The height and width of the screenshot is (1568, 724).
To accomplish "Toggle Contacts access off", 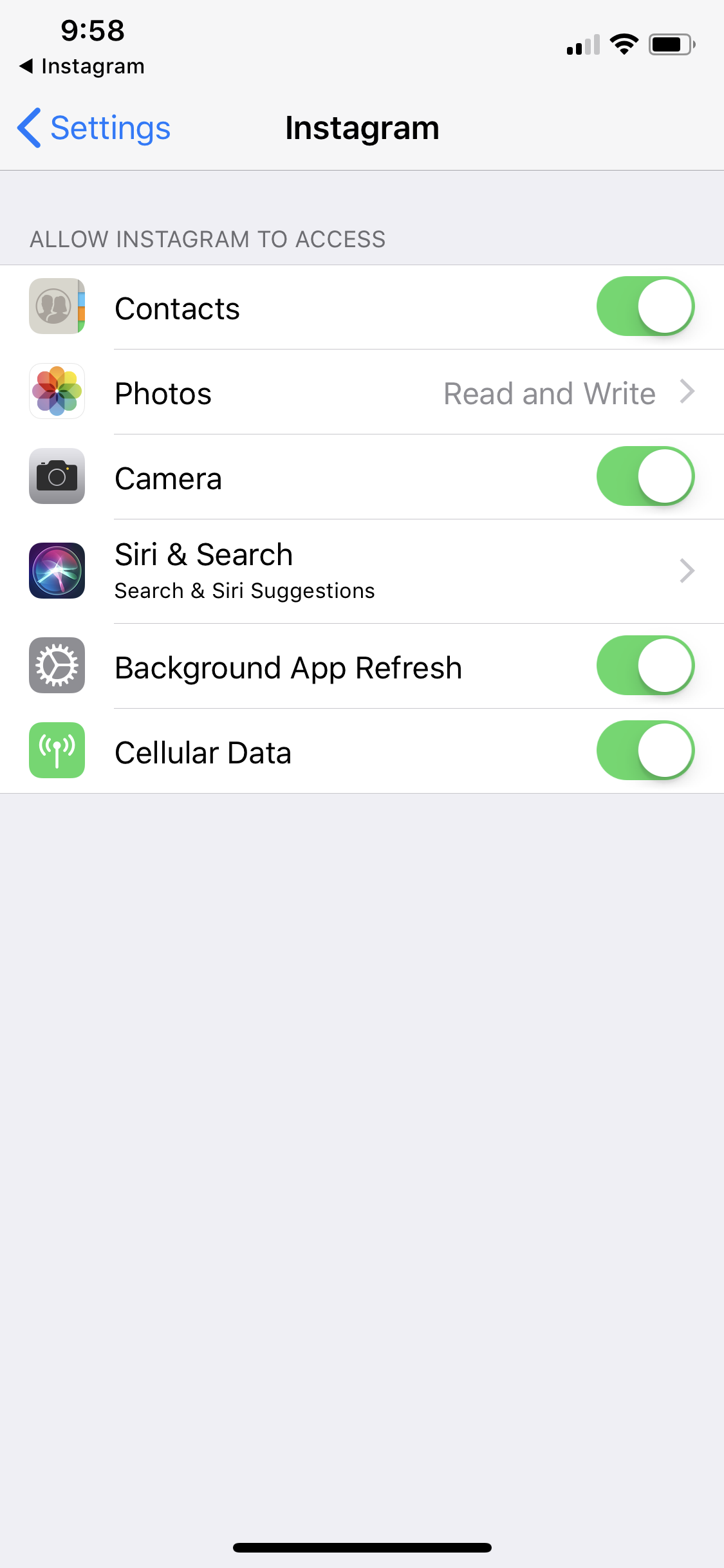I will pyautogui.click(x=645, y=306).
